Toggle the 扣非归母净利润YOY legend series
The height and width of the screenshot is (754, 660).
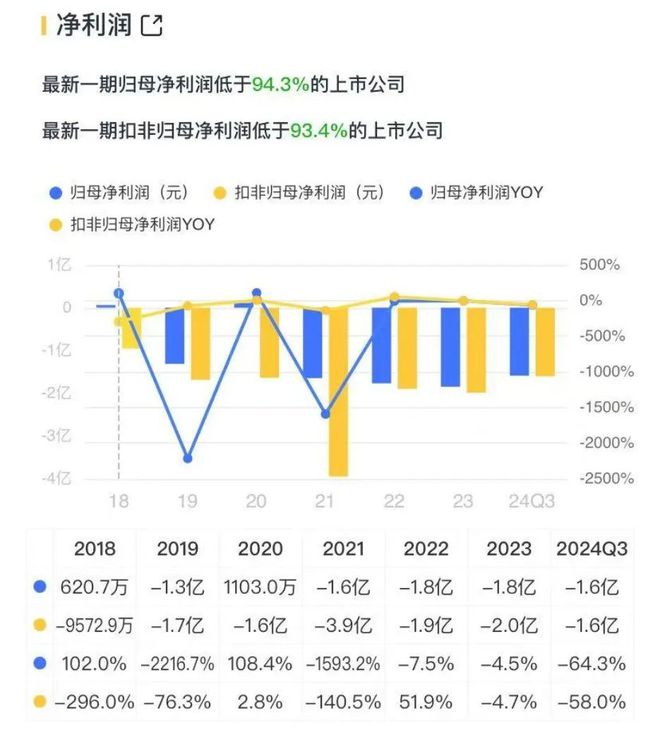point(132,225)
